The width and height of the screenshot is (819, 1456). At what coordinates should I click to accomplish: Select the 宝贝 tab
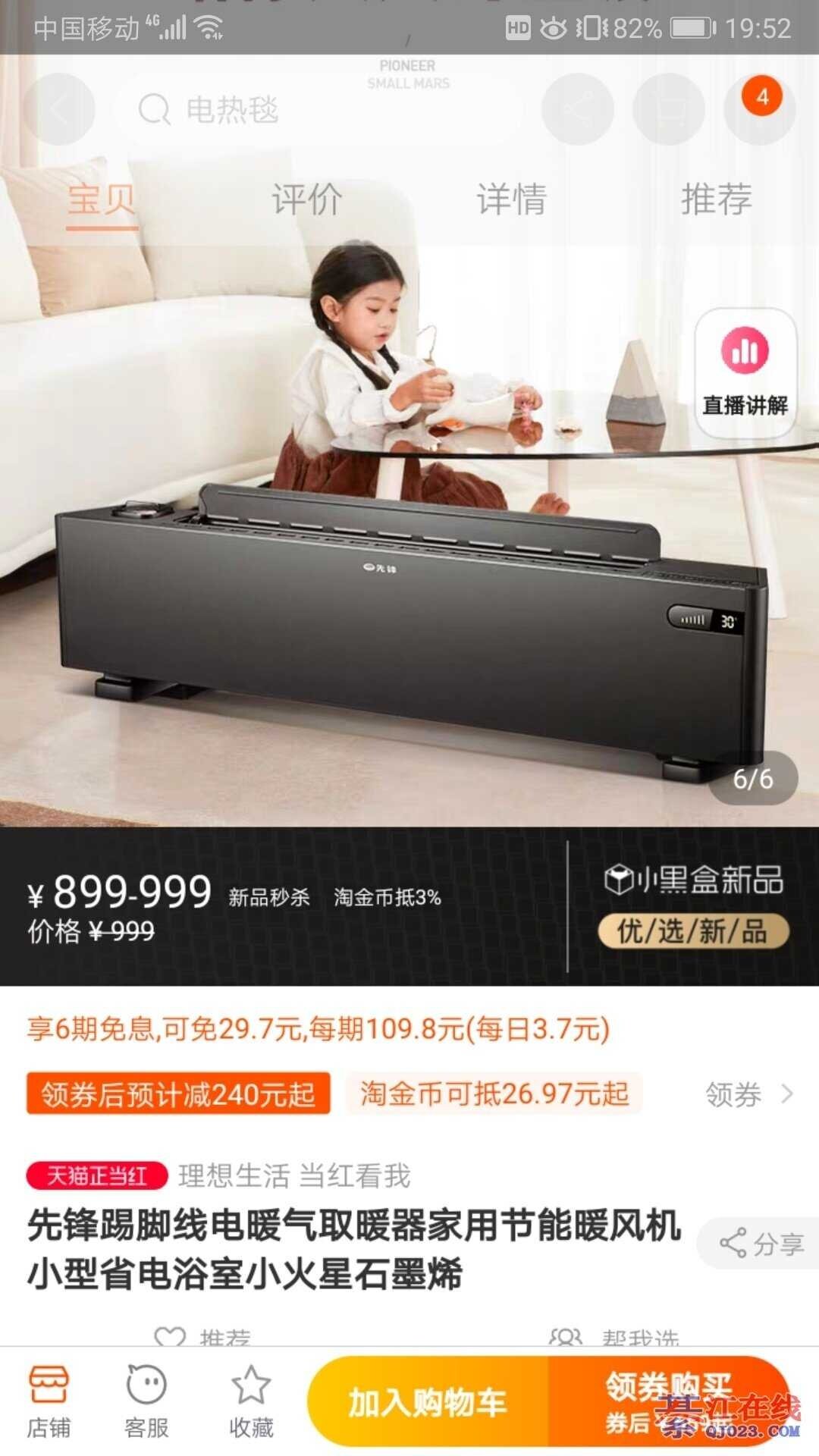(102, 199)
